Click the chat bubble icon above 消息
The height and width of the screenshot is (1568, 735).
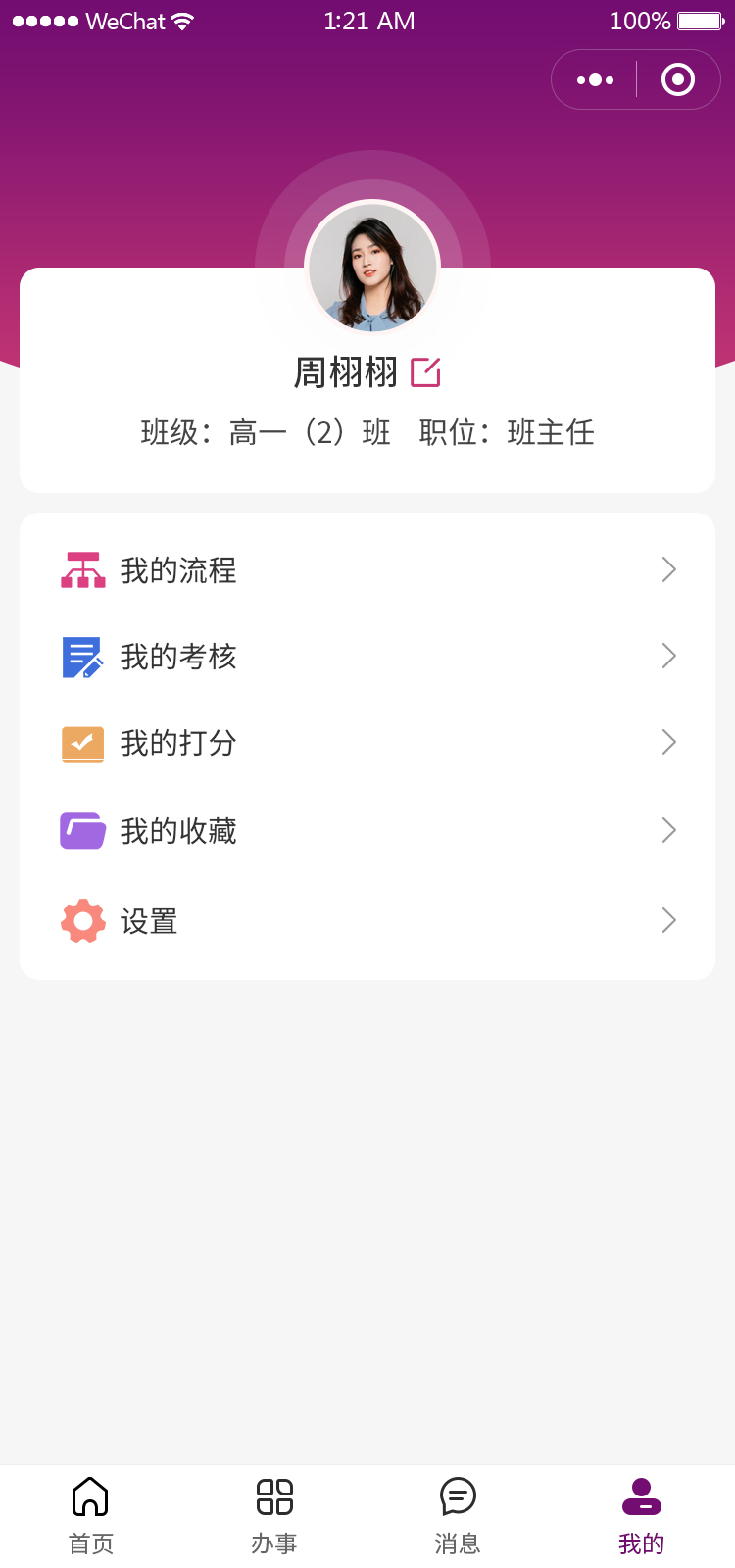[x=456, y=1496]
